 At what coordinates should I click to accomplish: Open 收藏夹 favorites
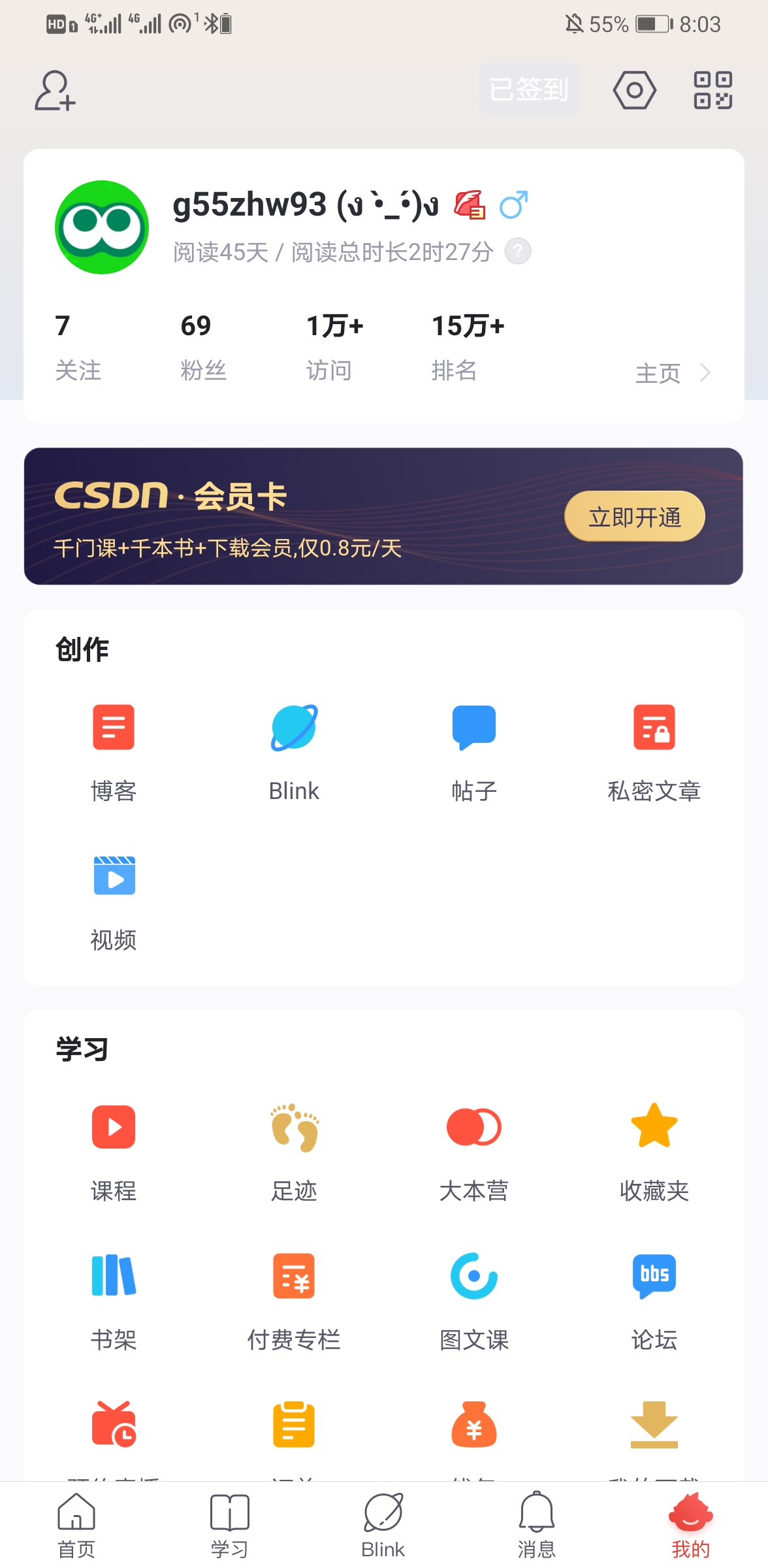point(654,1151)
